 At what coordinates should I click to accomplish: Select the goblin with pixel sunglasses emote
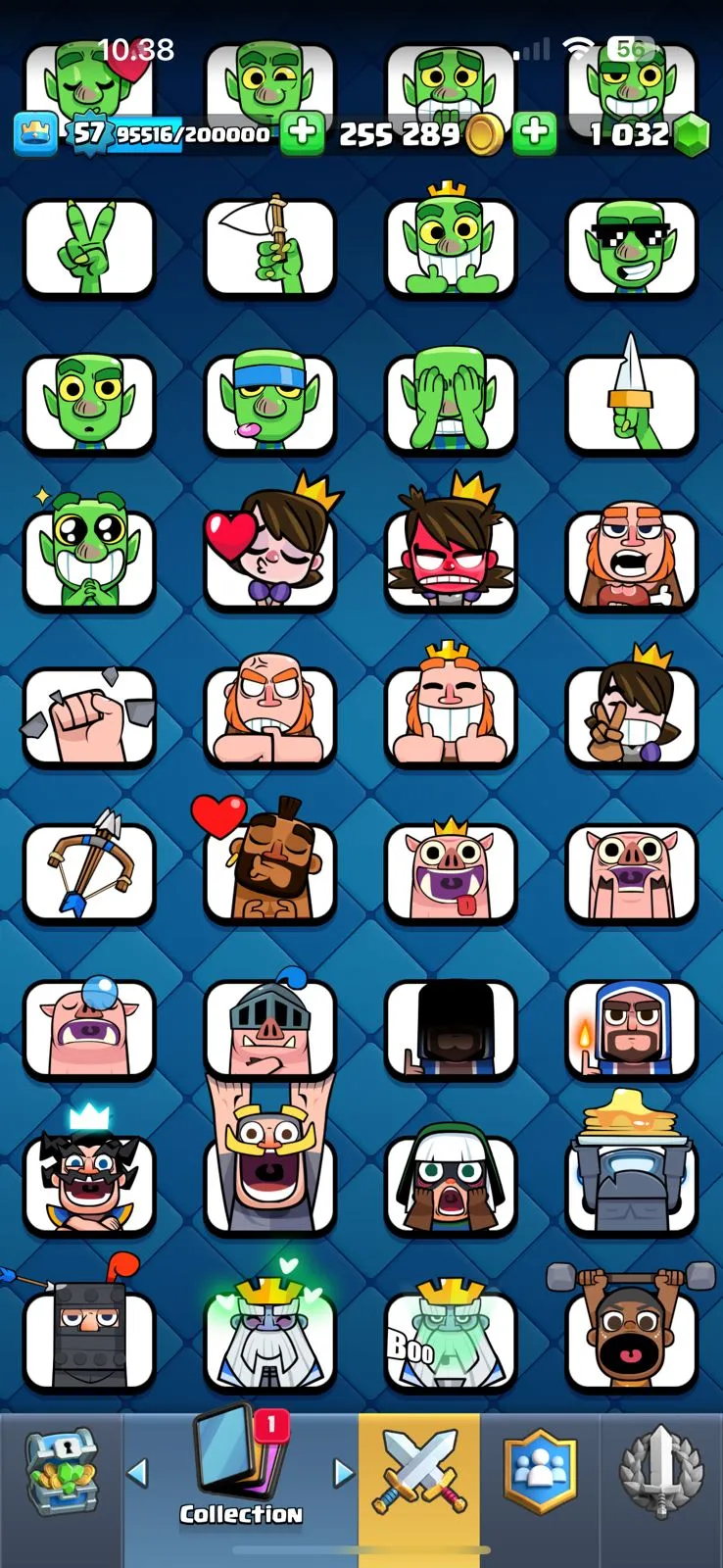632,247
